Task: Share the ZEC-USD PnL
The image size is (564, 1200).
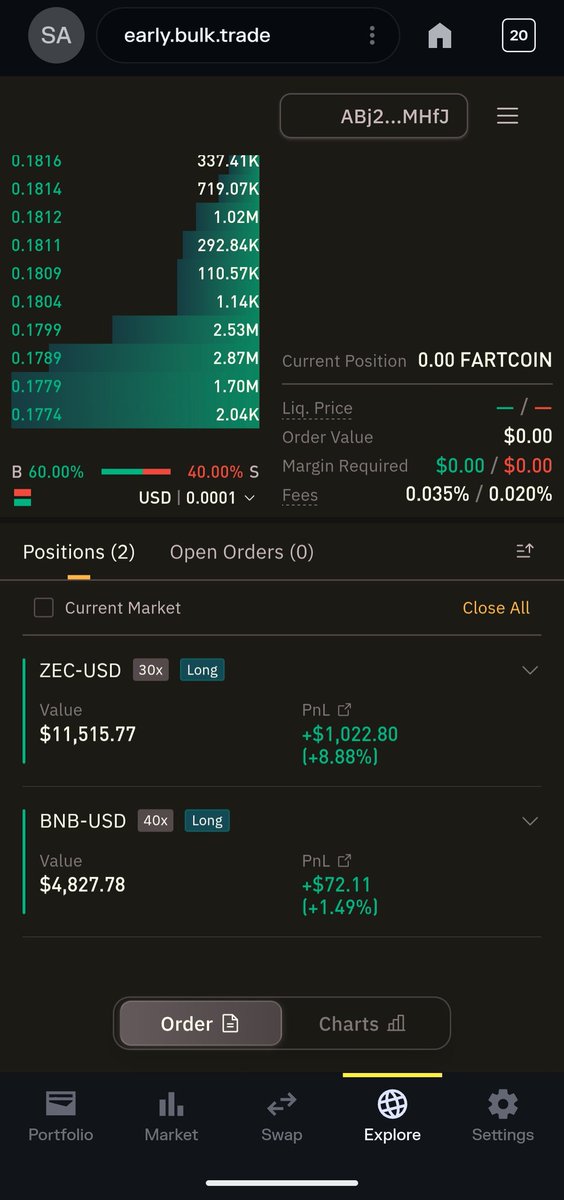Action: pyautogui.click(x=345, y=710)
